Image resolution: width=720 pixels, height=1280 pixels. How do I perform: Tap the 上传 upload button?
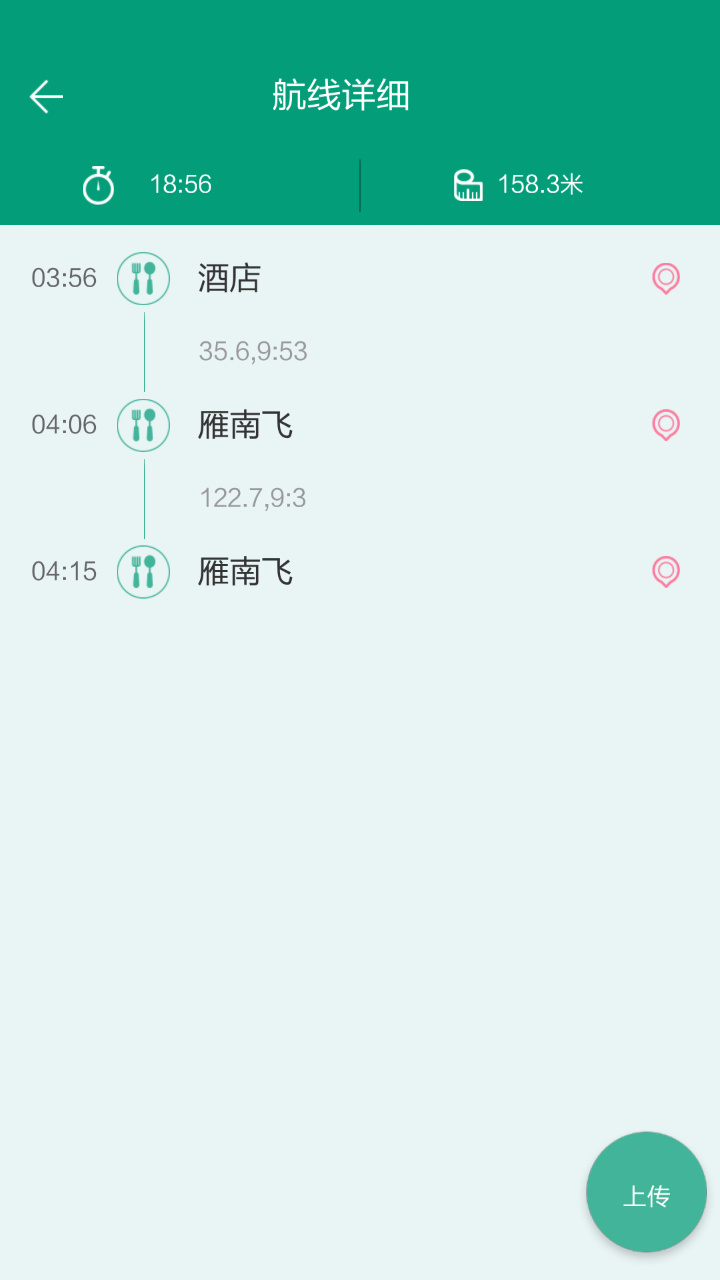click(x=646, y=1192)
